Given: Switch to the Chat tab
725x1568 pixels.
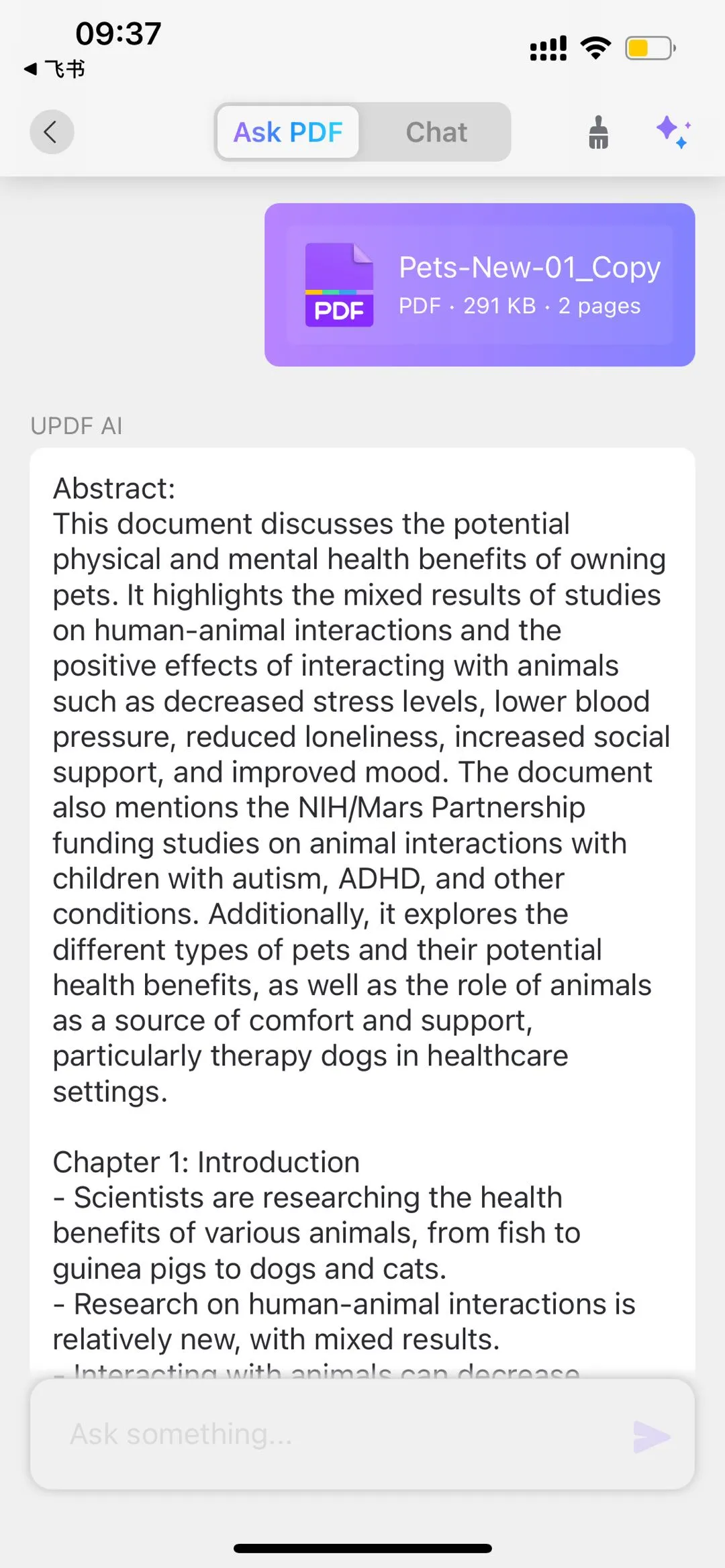Looking at the screenshot, I should [436, 132].
